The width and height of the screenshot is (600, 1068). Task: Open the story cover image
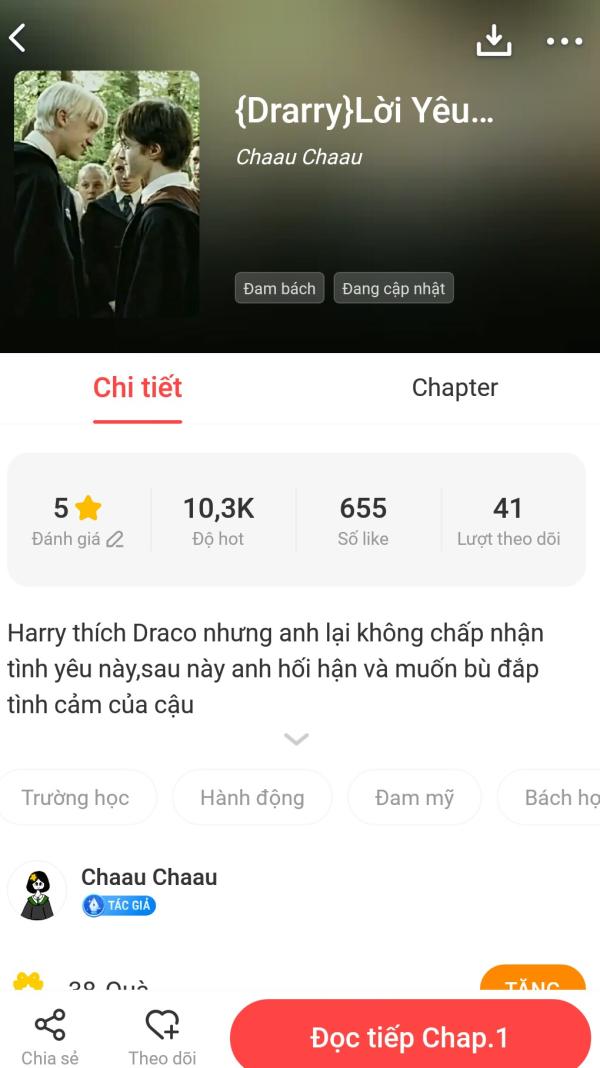[x=106, y=194]
